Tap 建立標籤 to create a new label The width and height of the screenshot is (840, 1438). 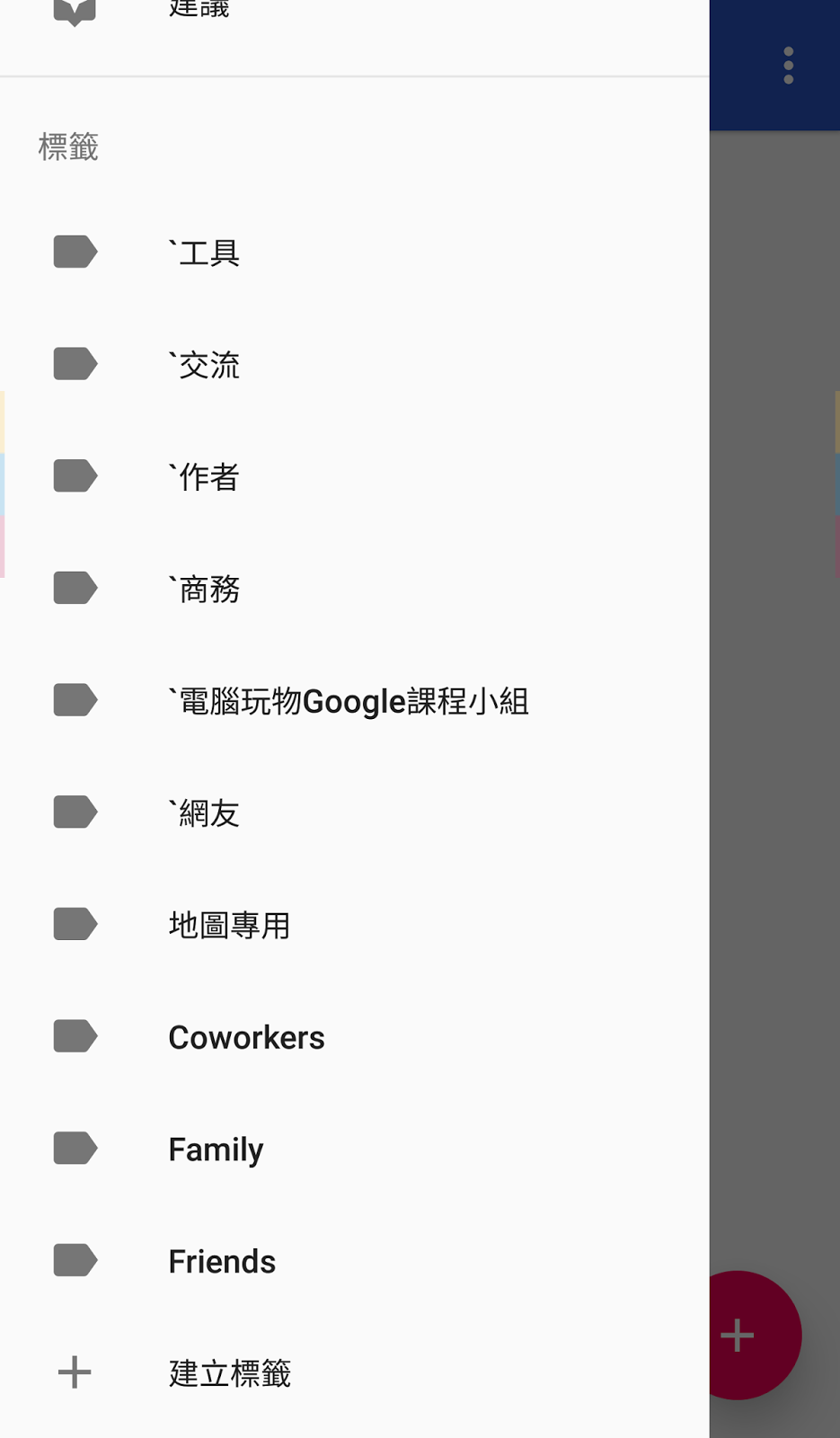[354, 1372]
